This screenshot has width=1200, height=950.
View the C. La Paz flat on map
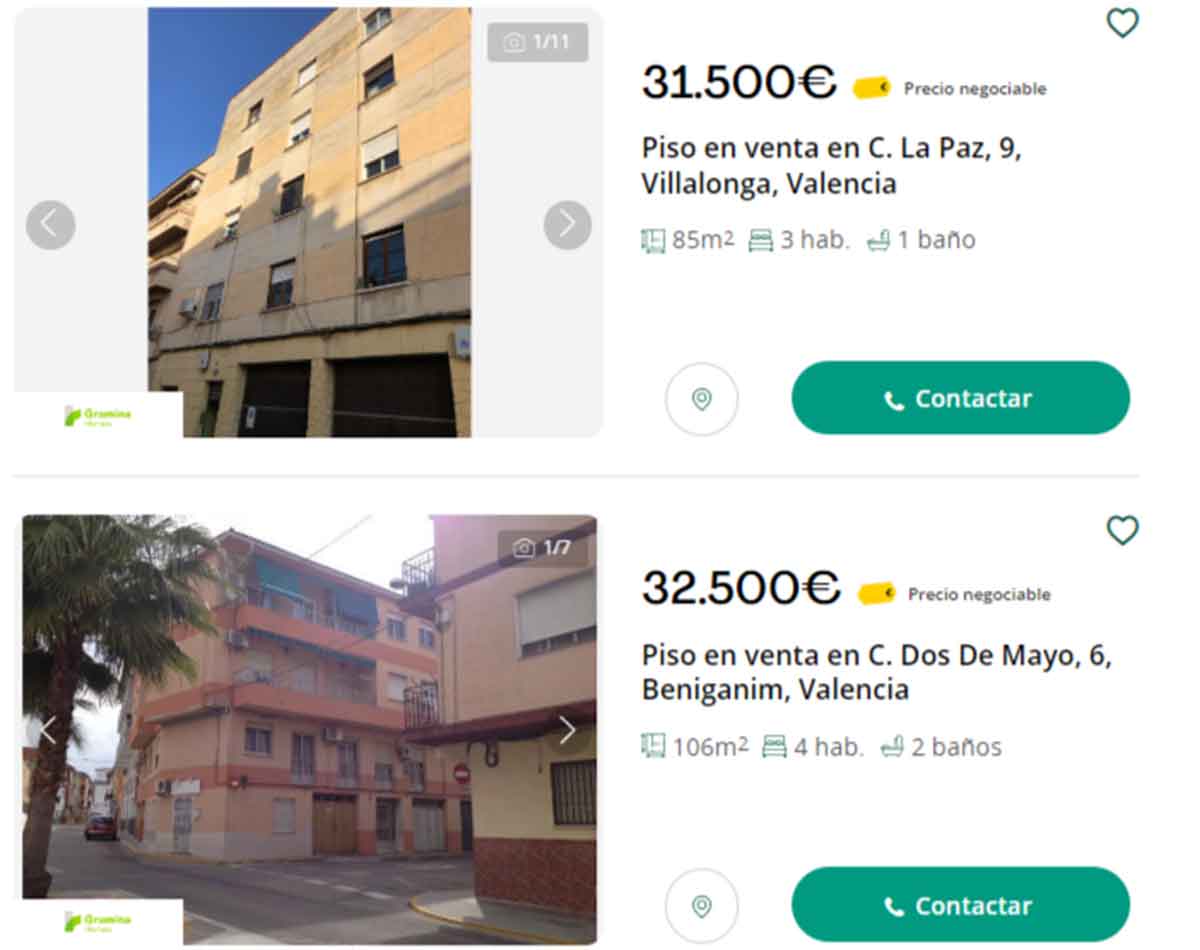pyautogui.click(x=702, y=399)
